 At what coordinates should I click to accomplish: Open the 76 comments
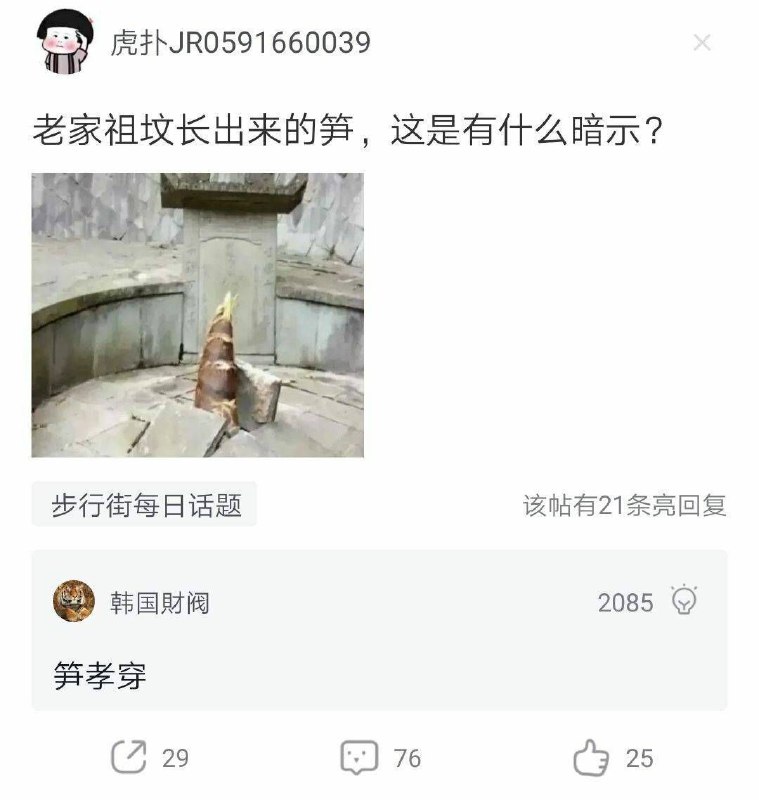click(x=360, y=757)
